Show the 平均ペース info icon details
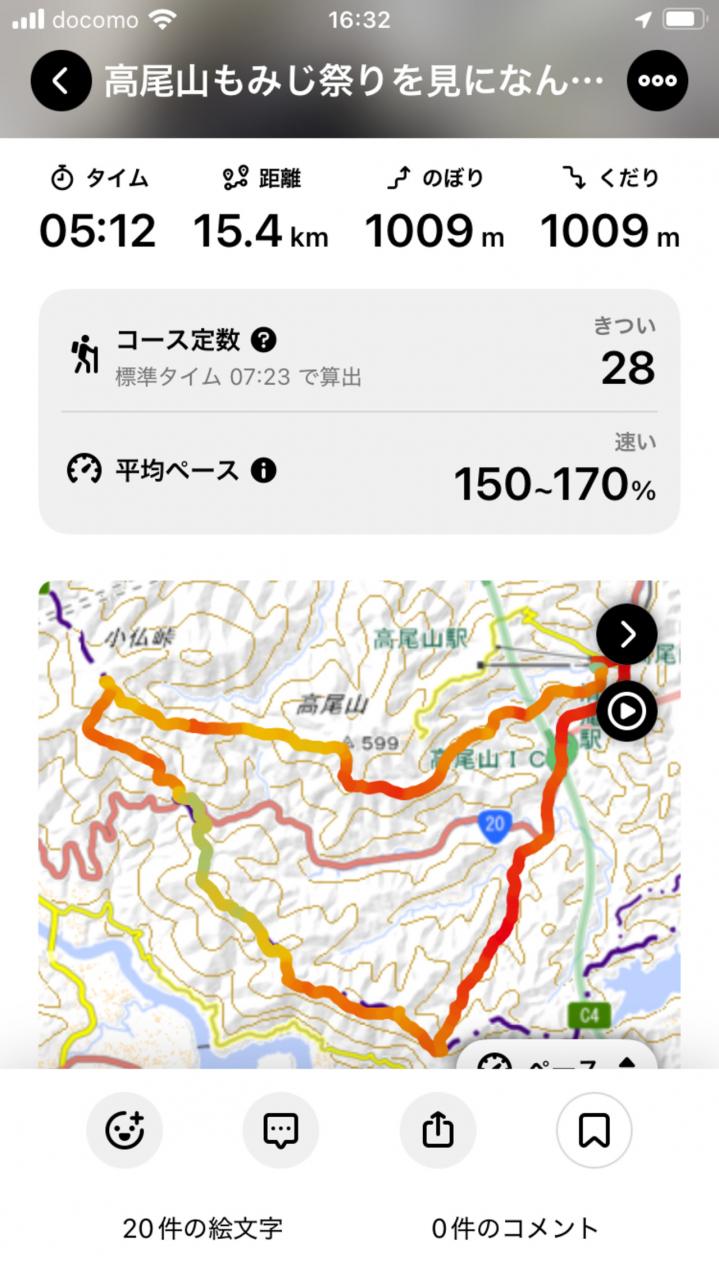This screenshot has height=1280, width=719. [263, 470]
